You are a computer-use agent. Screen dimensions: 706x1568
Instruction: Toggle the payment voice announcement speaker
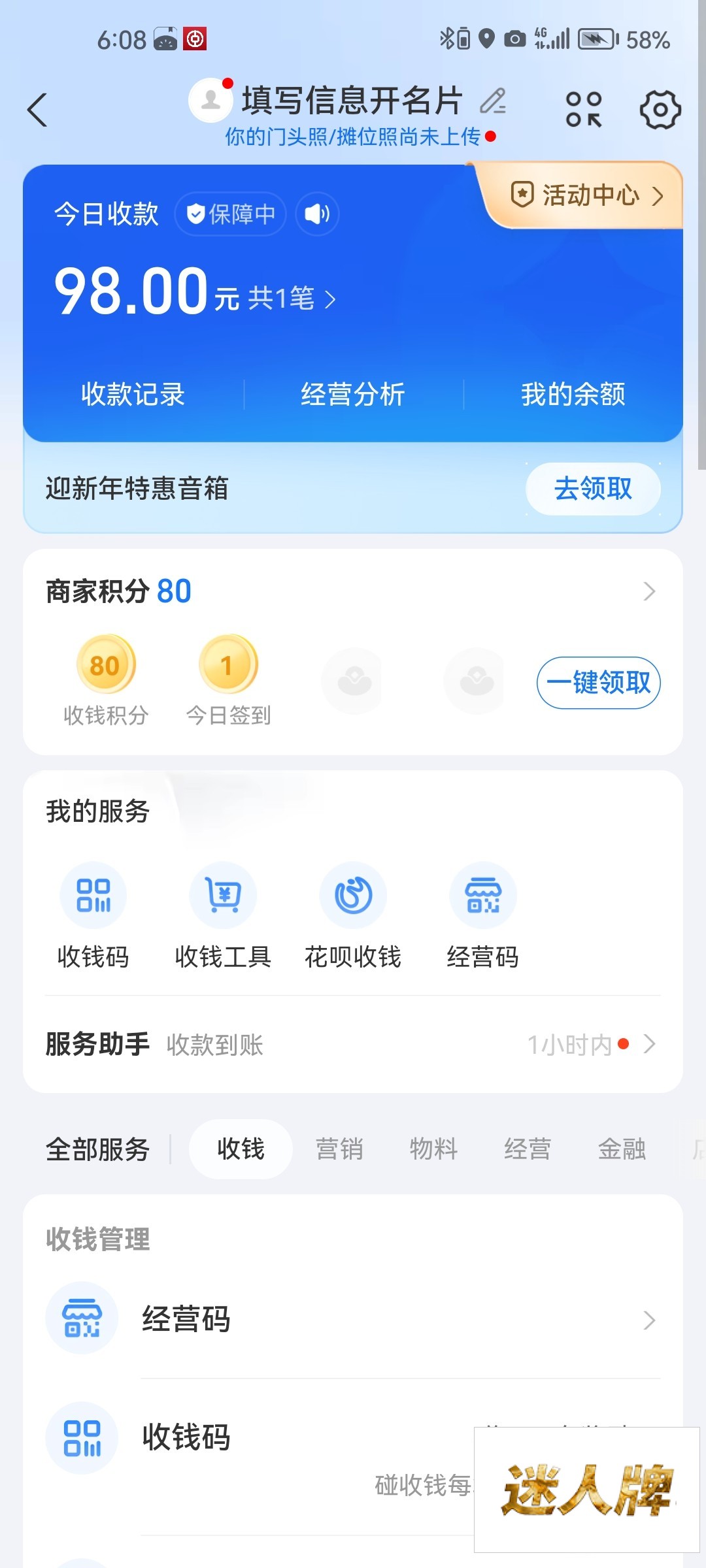point(317,214)
